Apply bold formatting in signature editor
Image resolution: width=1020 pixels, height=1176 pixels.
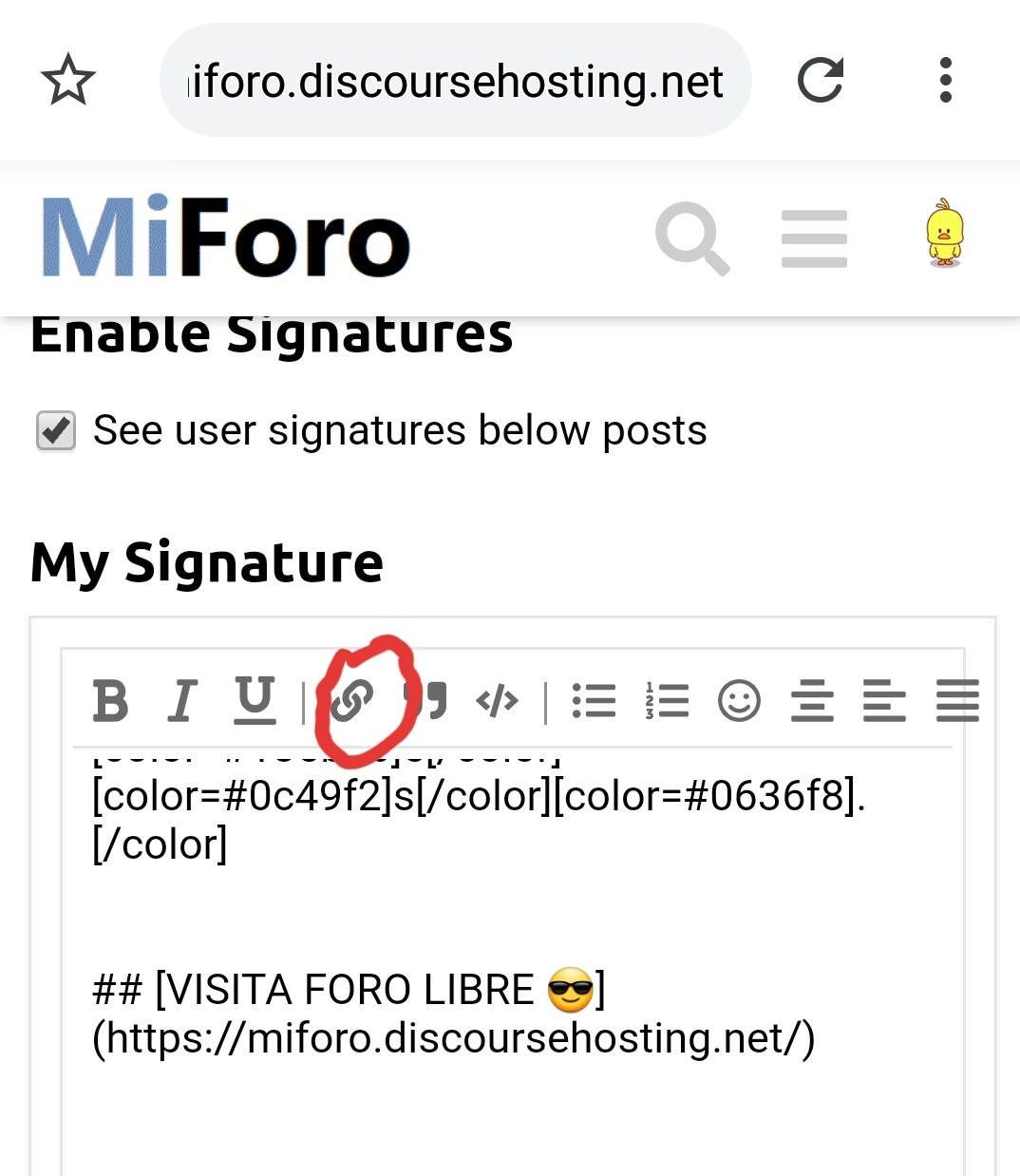coord(110,701)
